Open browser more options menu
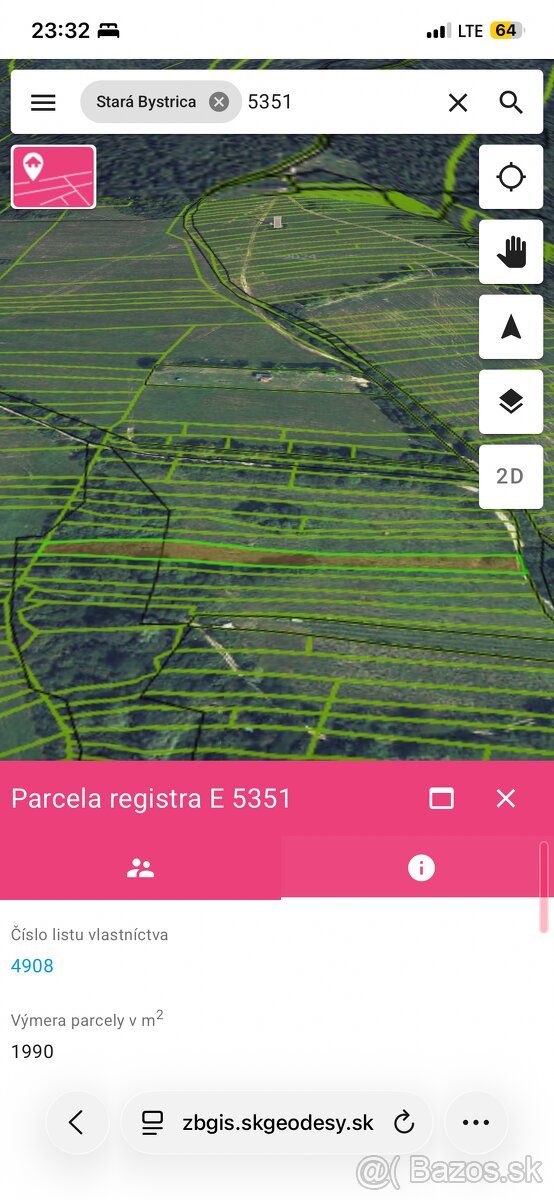The image size is (554, 1200). (x=476, y=1123)
